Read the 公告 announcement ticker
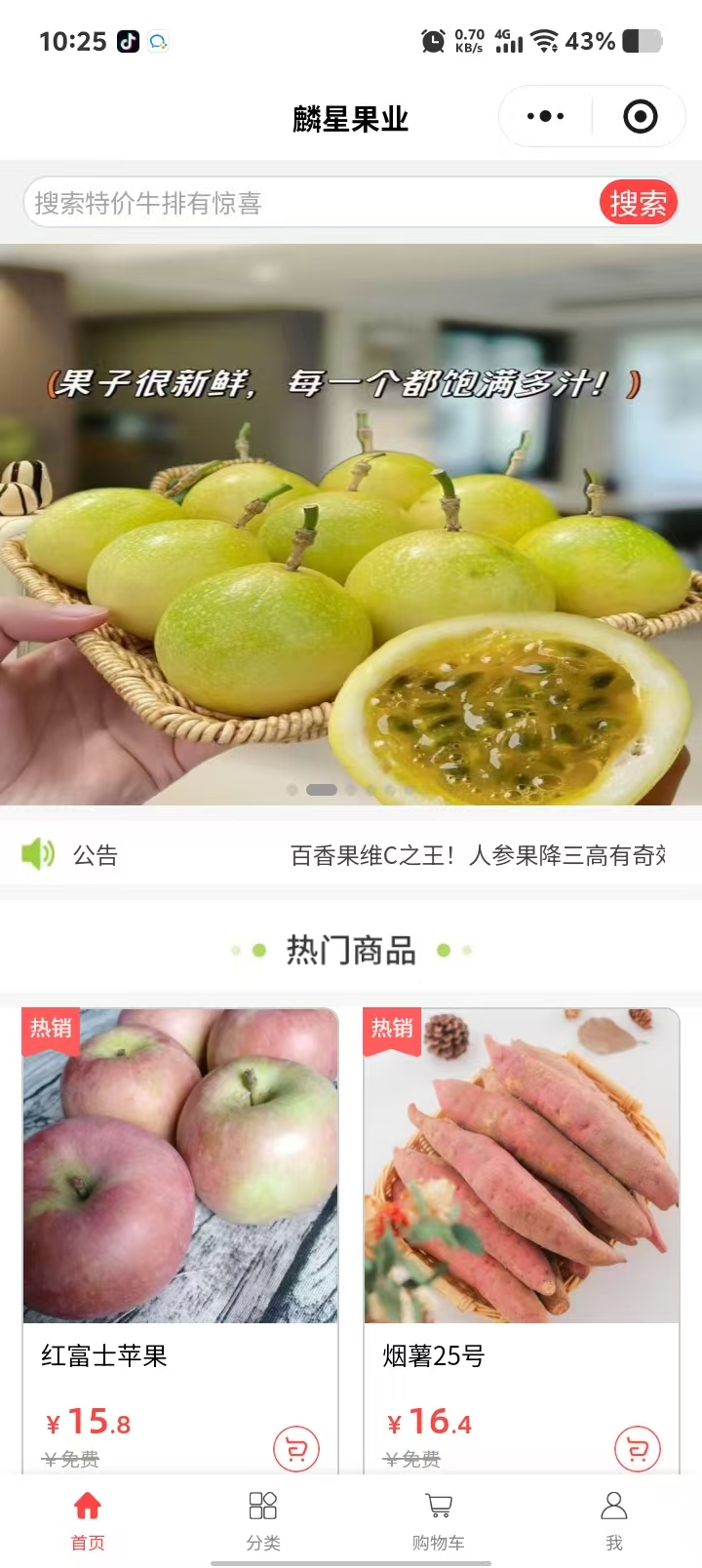 pyautogui.click(x=478, y=855)
